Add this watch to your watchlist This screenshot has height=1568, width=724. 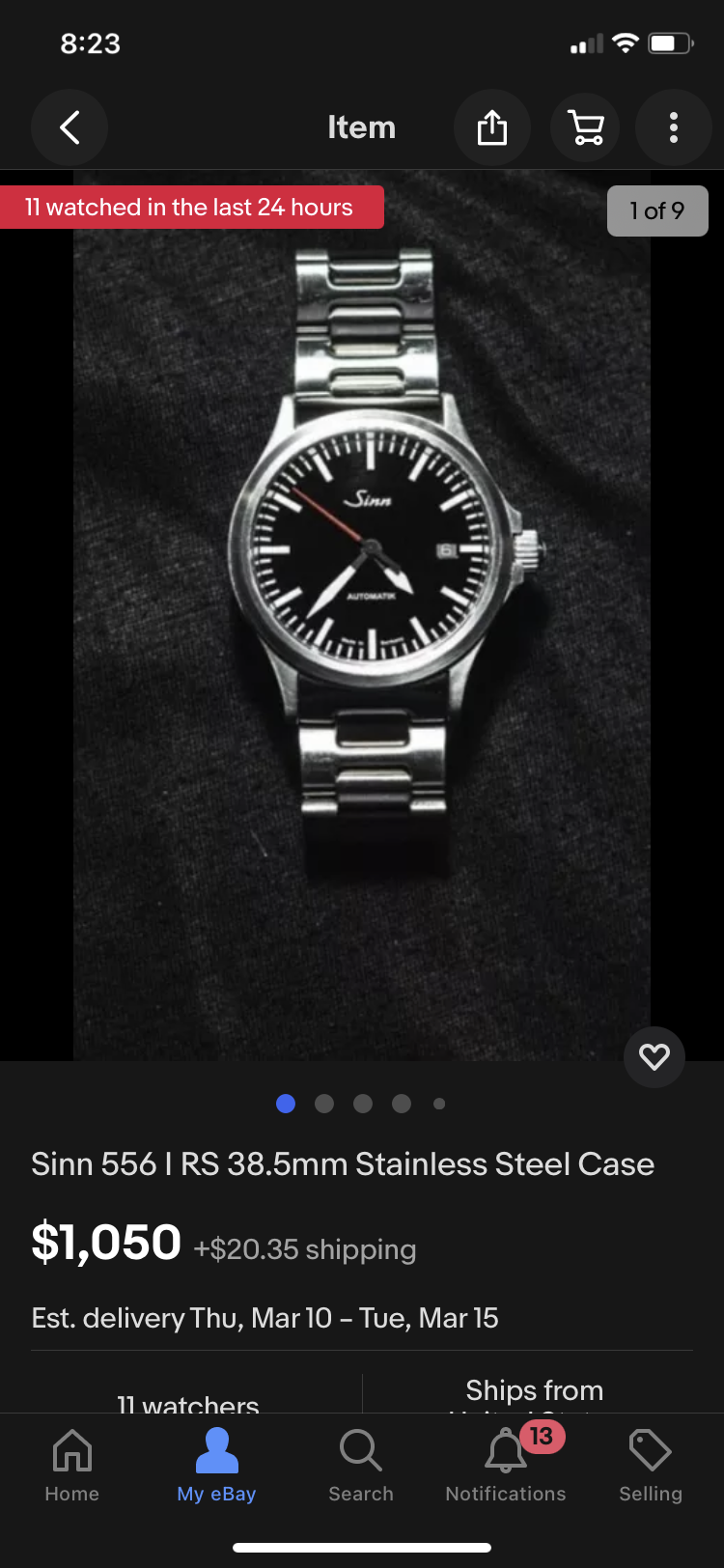pyautogui.click(x=654, y=1057)
